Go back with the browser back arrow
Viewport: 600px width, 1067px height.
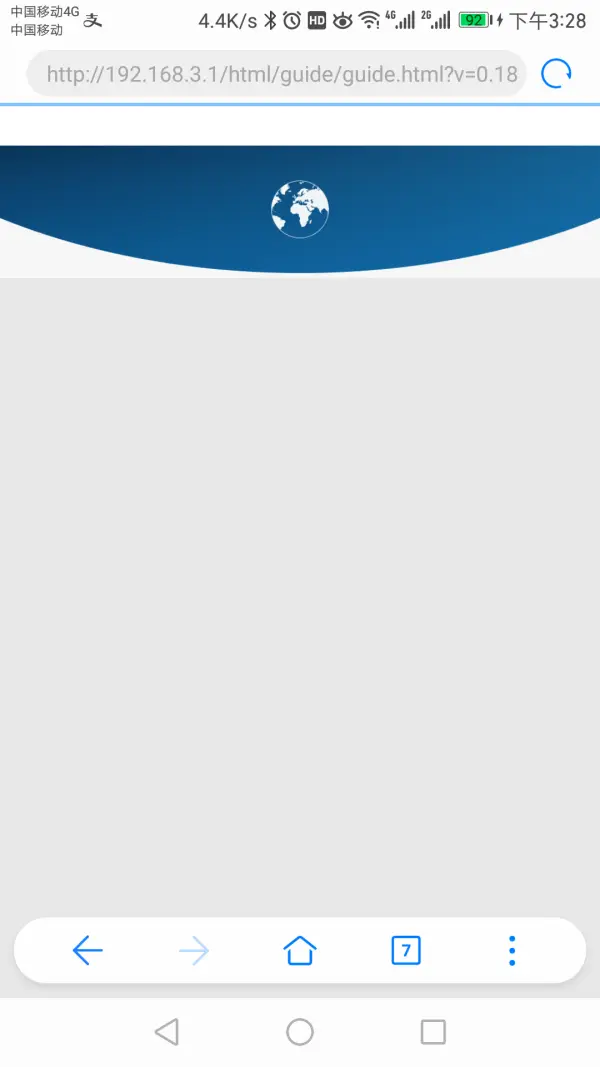tap(88, 950)
